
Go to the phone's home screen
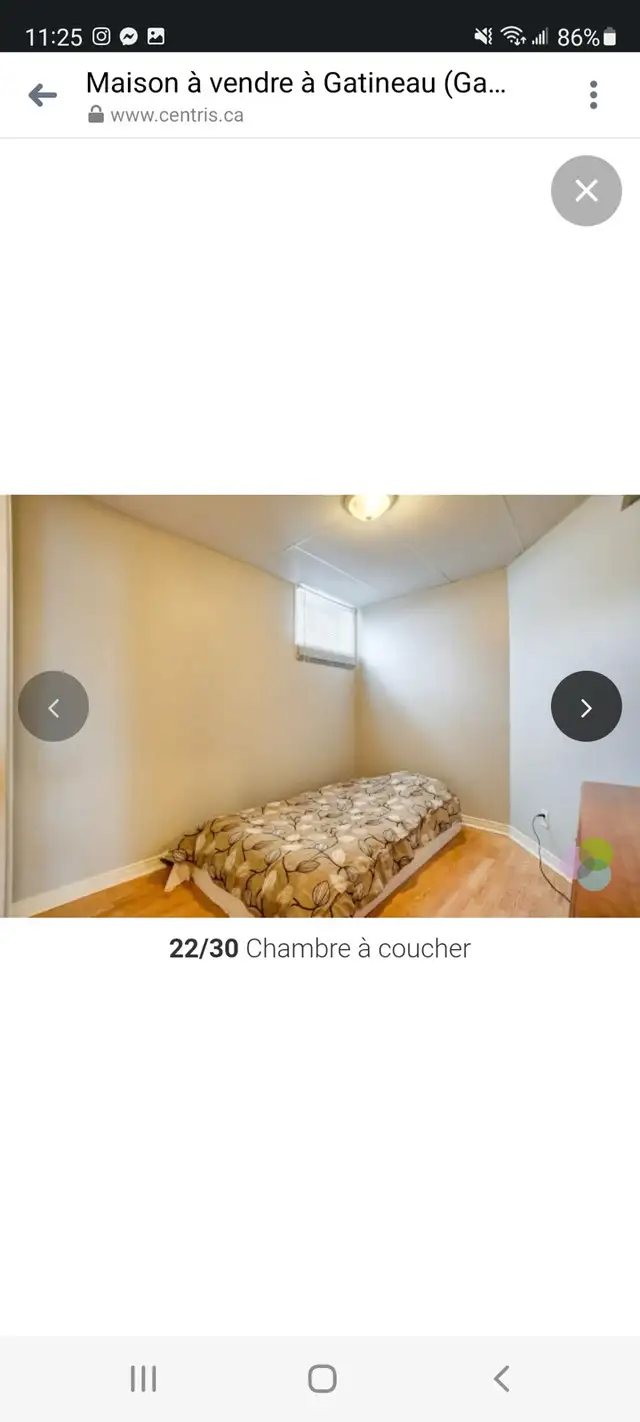click(x=322, y=1379)
